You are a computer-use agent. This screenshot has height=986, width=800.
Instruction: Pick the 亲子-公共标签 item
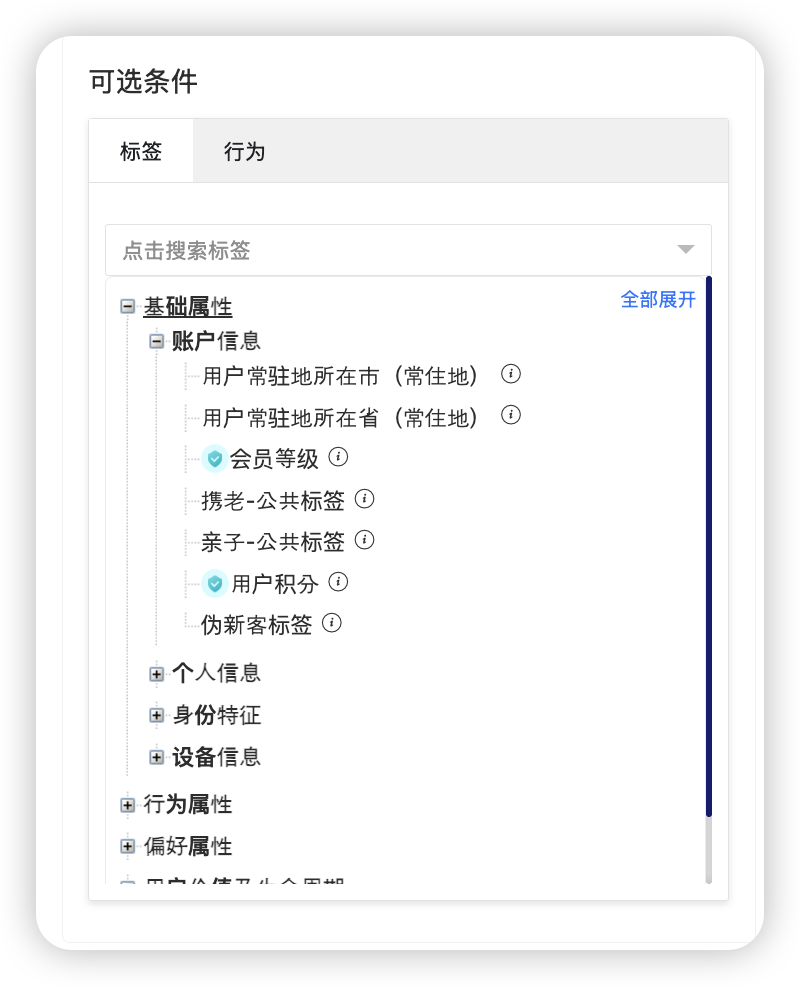[272, 542]
